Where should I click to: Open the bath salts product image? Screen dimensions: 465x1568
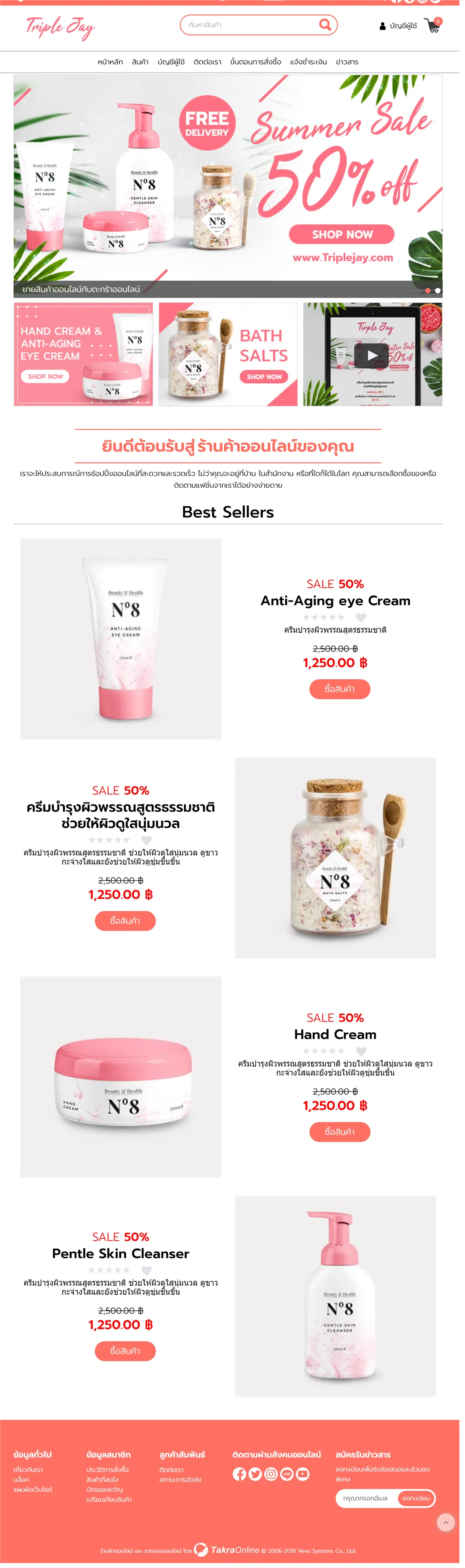pos(335,858)
